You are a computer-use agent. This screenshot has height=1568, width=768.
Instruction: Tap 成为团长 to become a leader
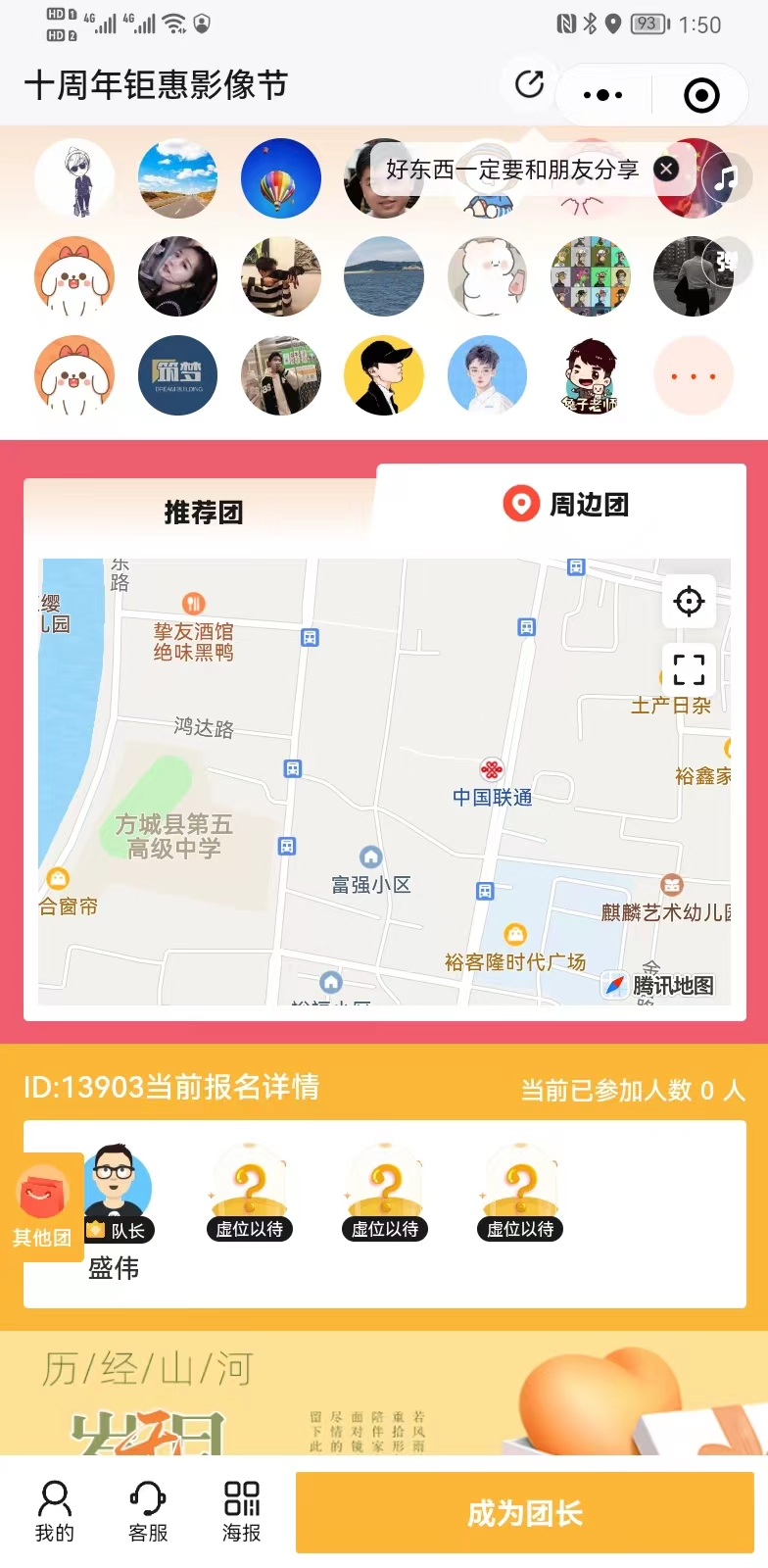pyautogui.click(x=525, y=1513)
